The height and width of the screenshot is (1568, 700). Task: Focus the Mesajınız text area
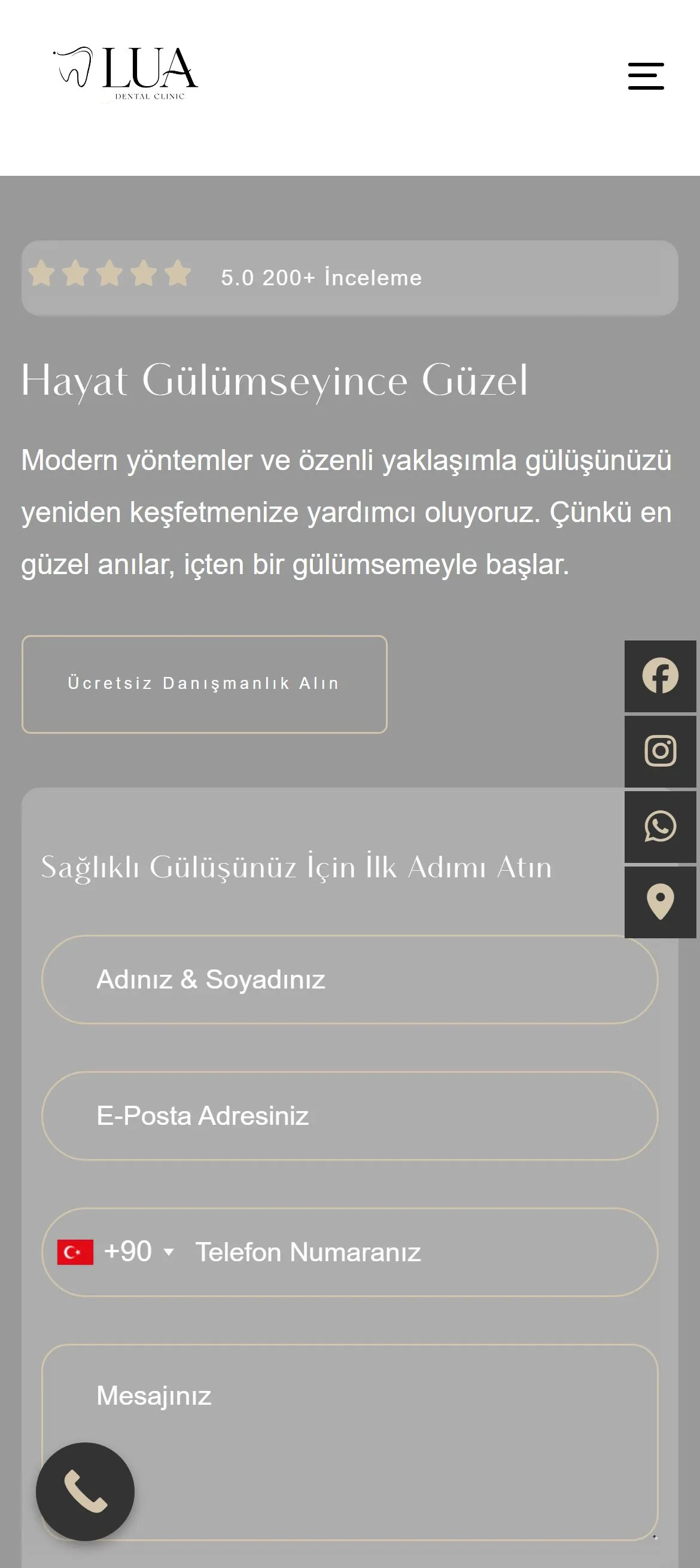[x=349, y=1442]
